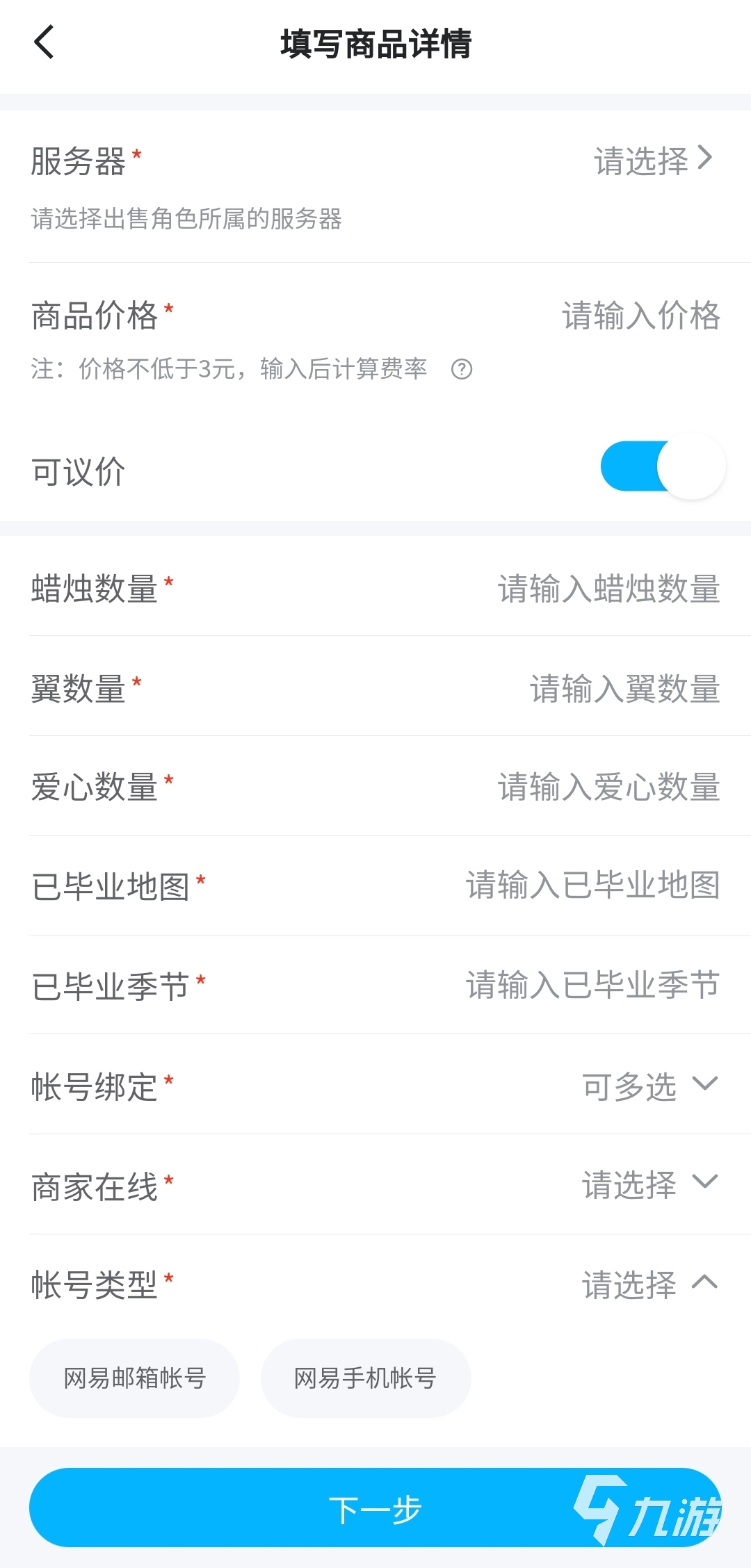Continue with the 下一步 button
Image resolution: width=751 pixels, height=1568 pixels.
point(375,1510)
